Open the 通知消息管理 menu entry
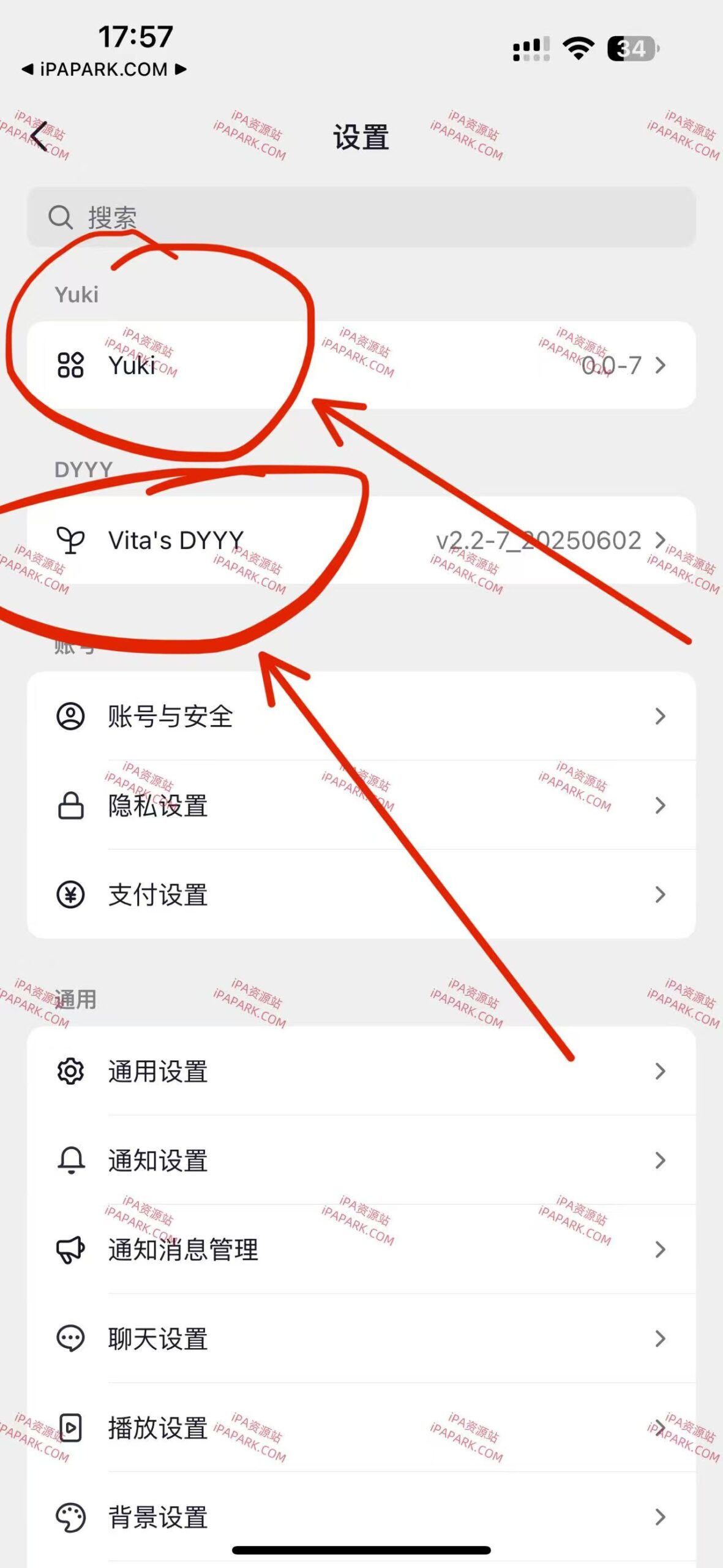The image size is (723, 1568). [361, 1250]
